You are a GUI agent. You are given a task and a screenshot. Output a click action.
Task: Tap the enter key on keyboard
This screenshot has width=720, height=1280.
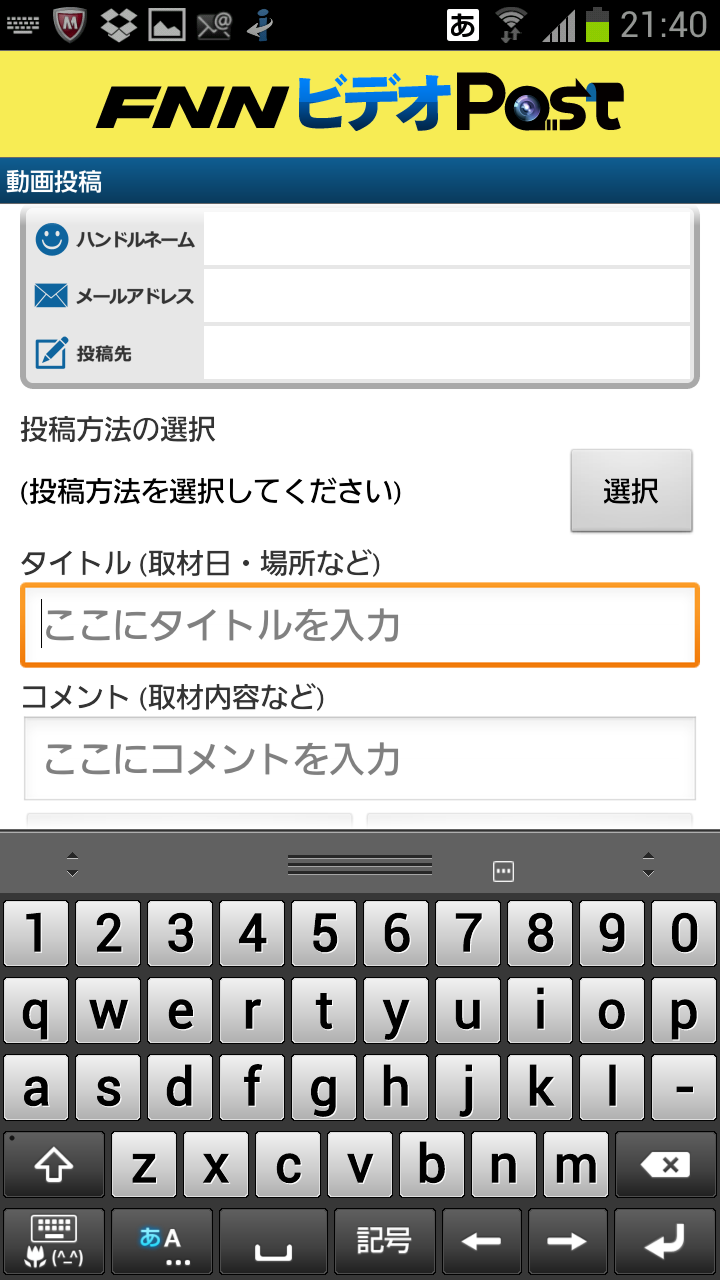click(x=666, y=1243)
